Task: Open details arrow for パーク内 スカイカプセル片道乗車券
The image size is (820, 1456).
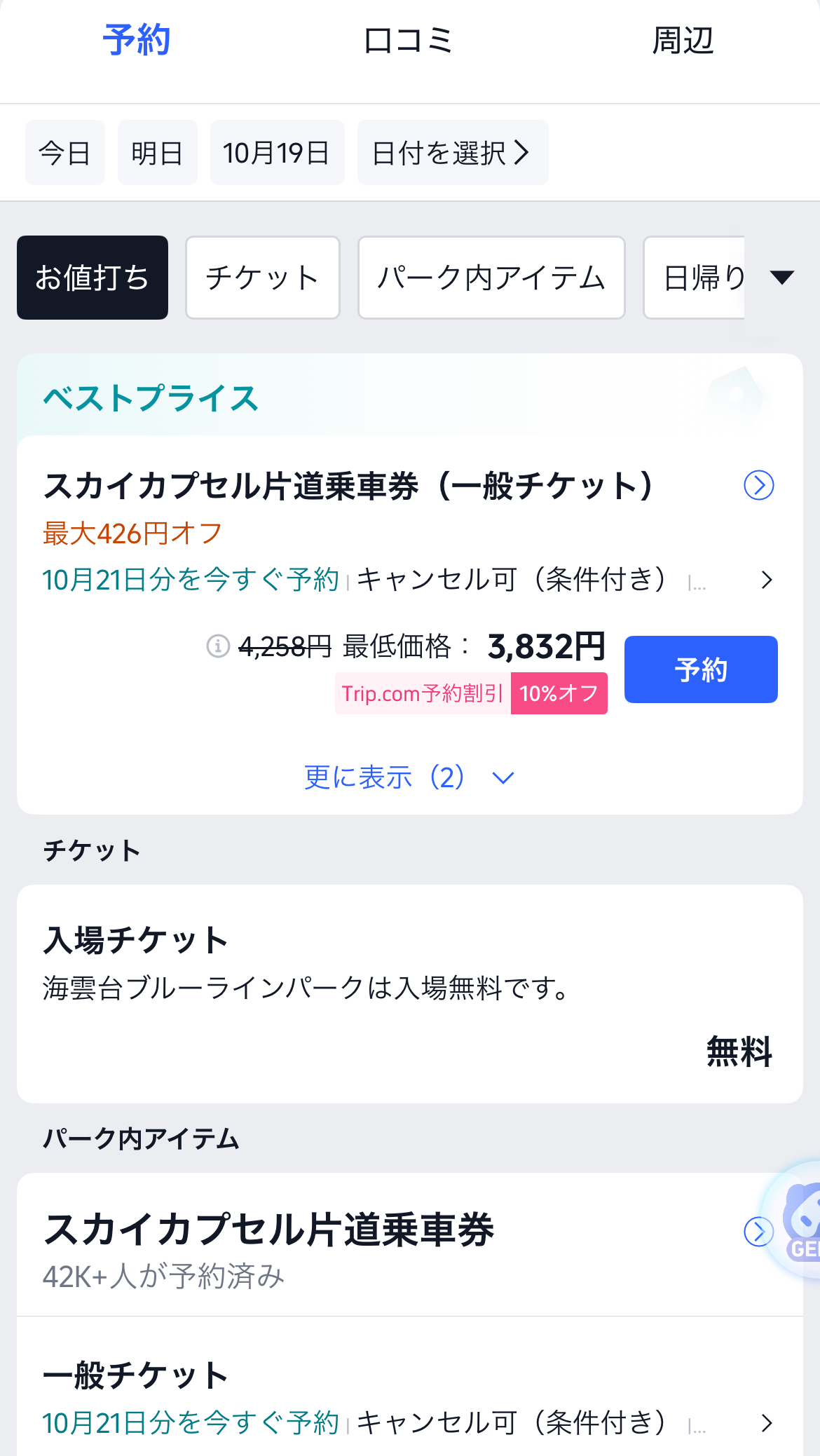Action: coord(757,1232)
